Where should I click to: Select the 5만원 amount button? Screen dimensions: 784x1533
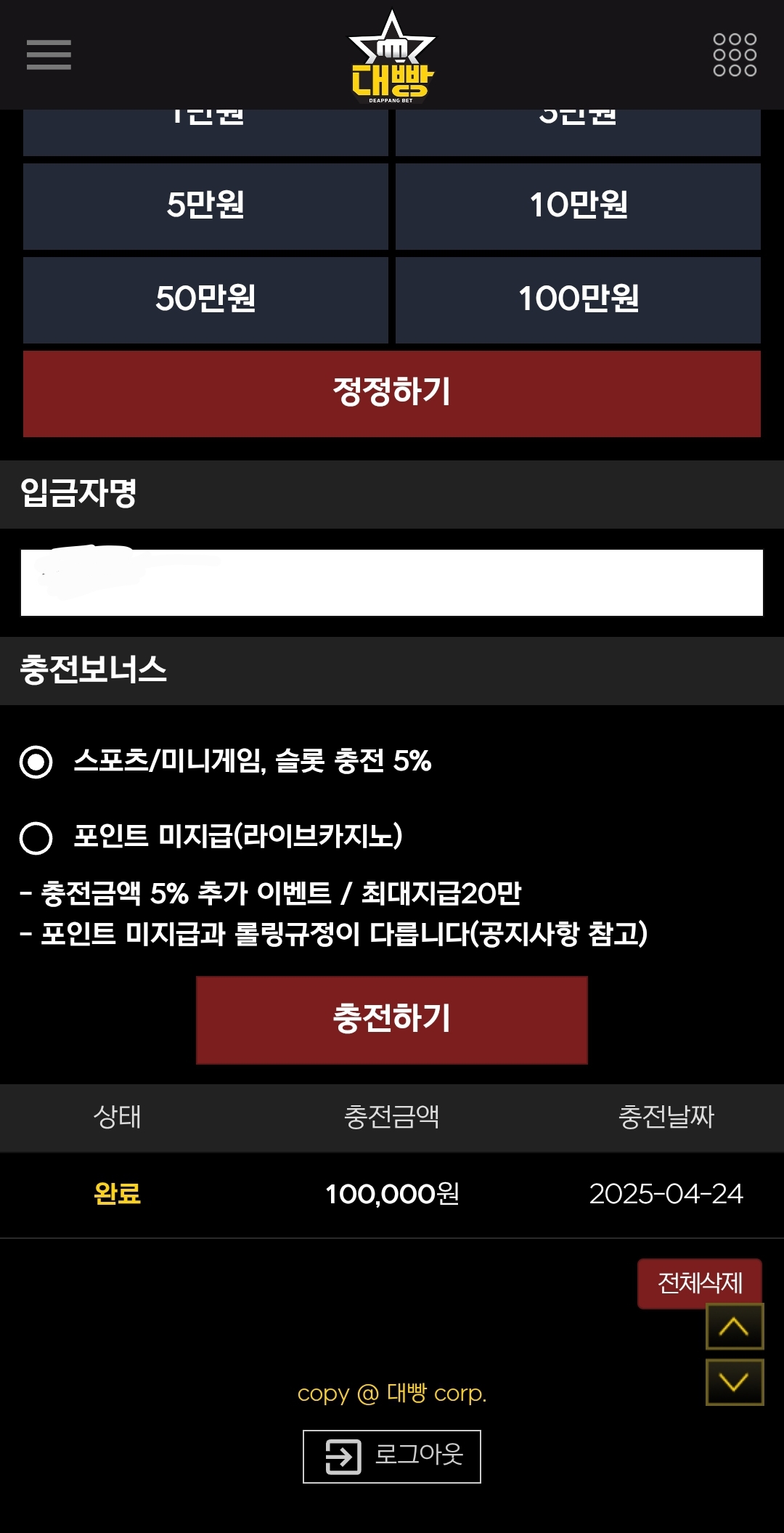(x=205, y=206)
